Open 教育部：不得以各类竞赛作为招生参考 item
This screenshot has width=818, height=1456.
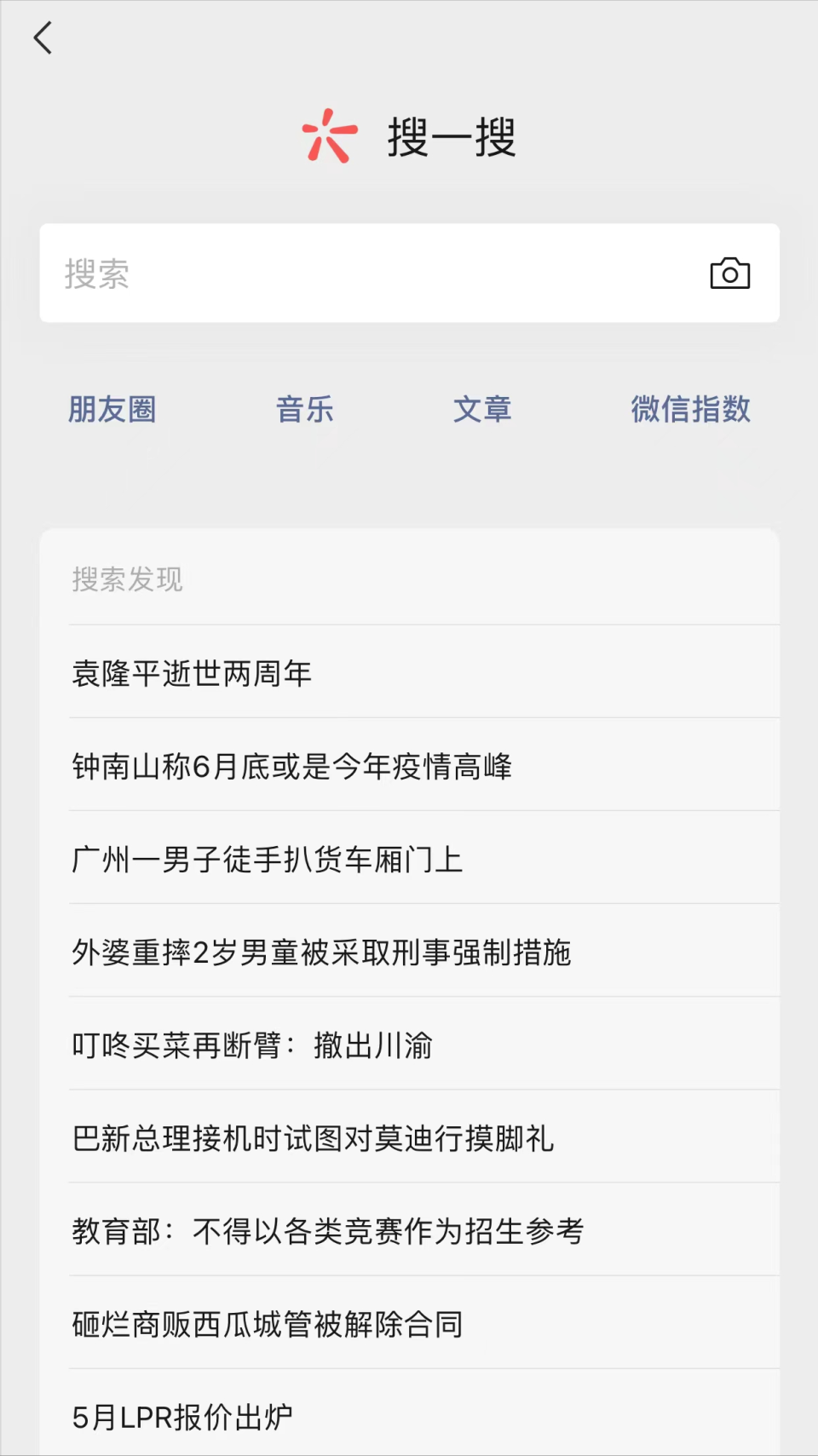327,1229
